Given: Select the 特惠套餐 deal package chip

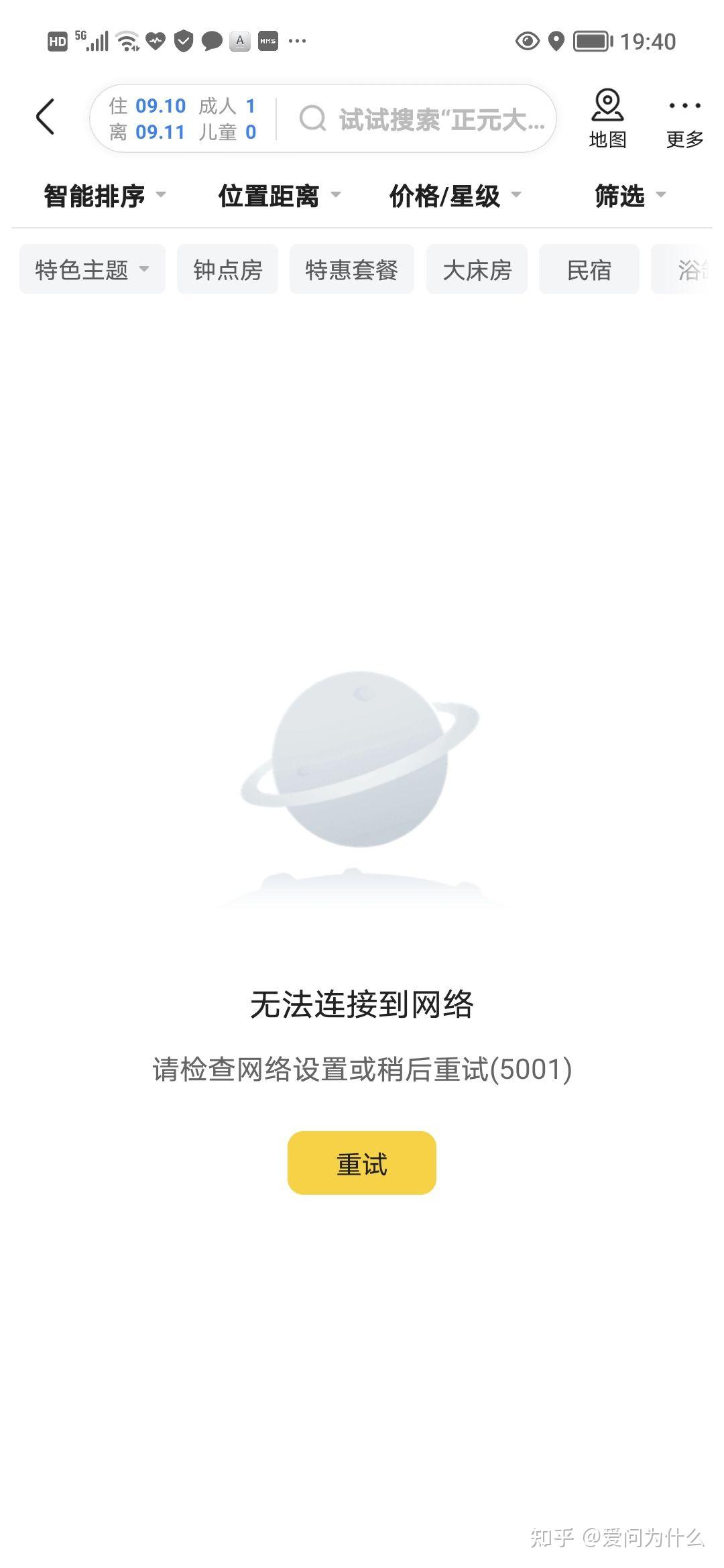Looking at the screenshot, I should (352, 269).
